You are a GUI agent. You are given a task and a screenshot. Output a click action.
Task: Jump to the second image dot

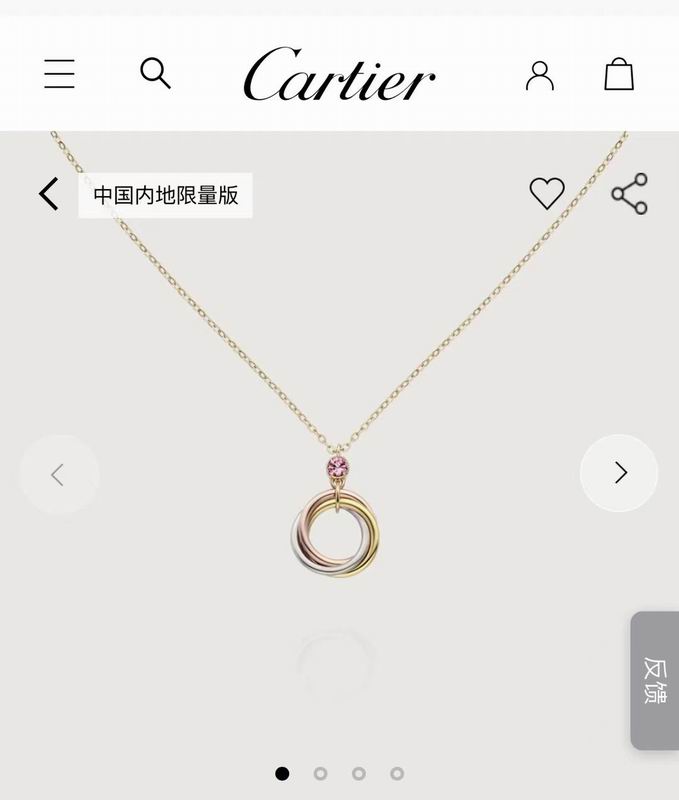click(320, 773)
